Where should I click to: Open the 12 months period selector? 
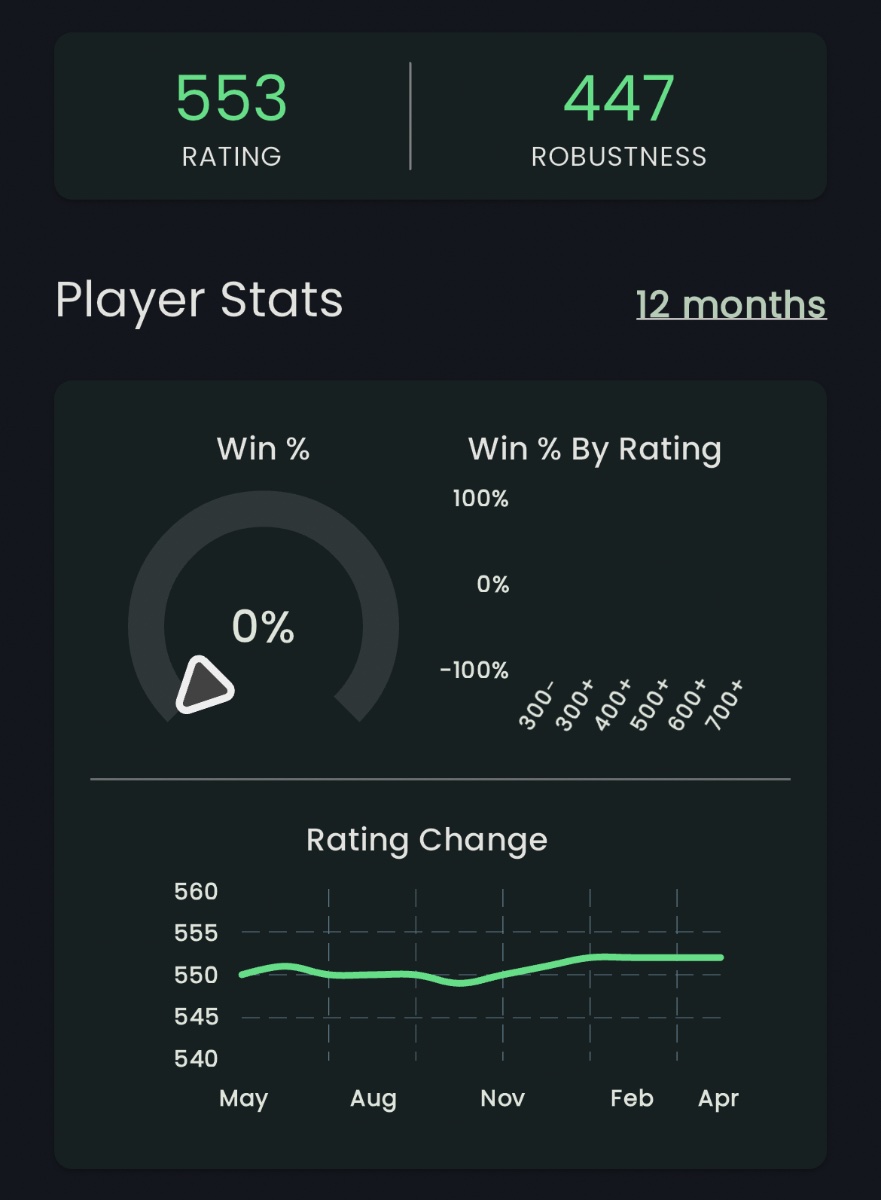click(x=731, y=304)
